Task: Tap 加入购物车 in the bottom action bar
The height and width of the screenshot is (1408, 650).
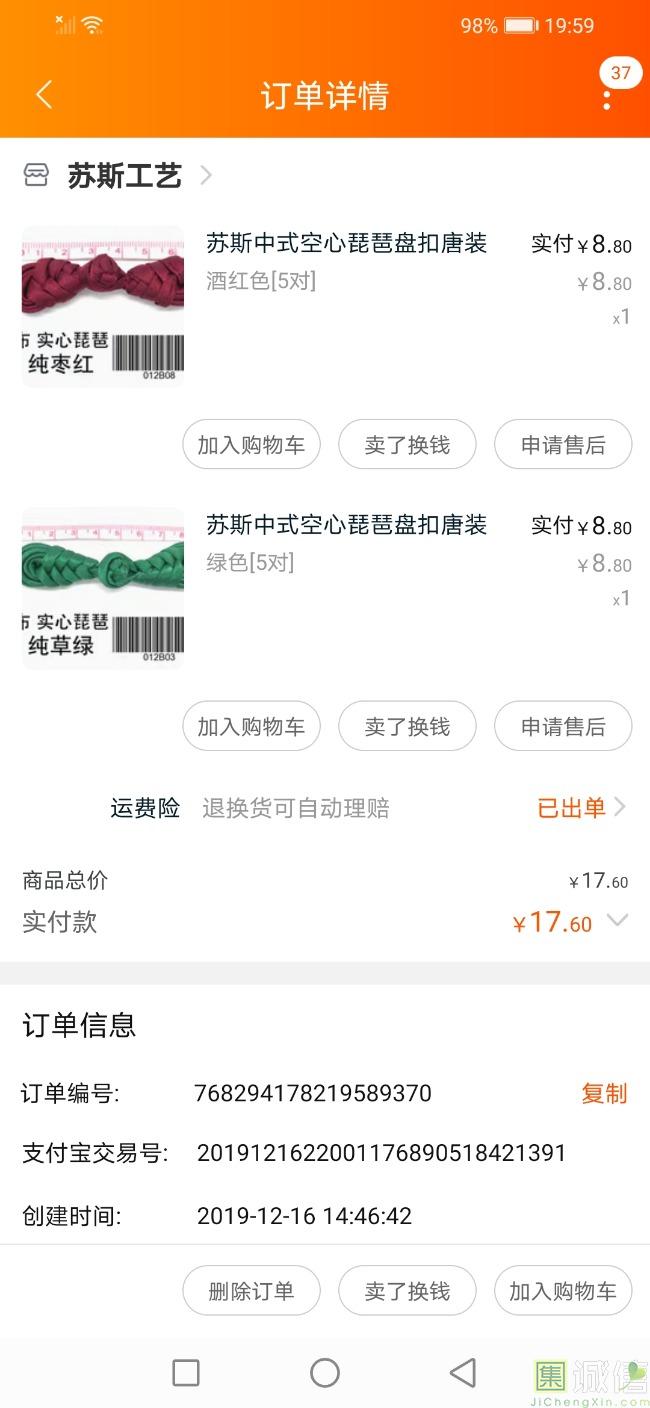Action: [563, 1291]
